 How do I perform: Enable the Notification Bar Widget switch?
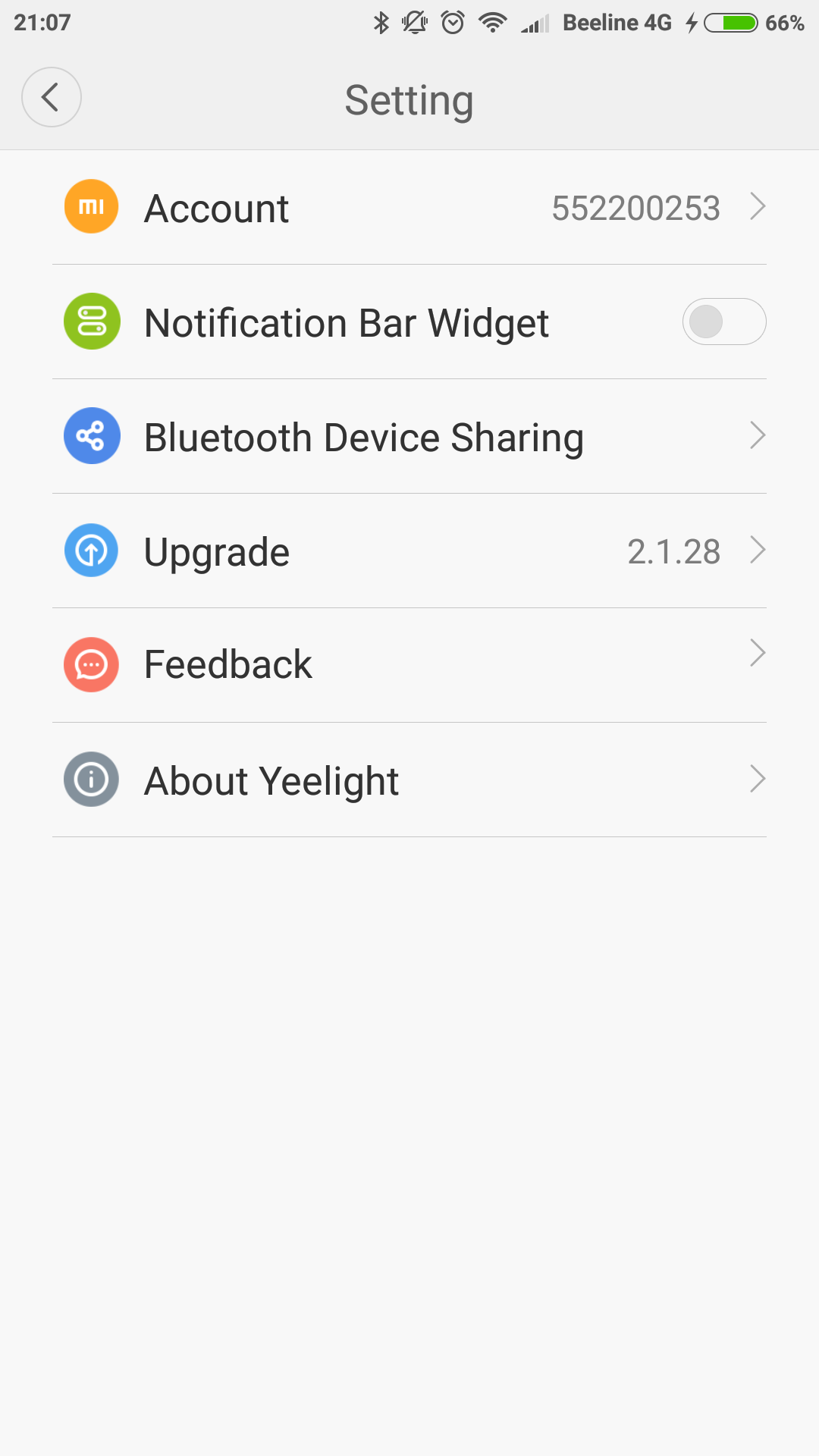point(724,322)
